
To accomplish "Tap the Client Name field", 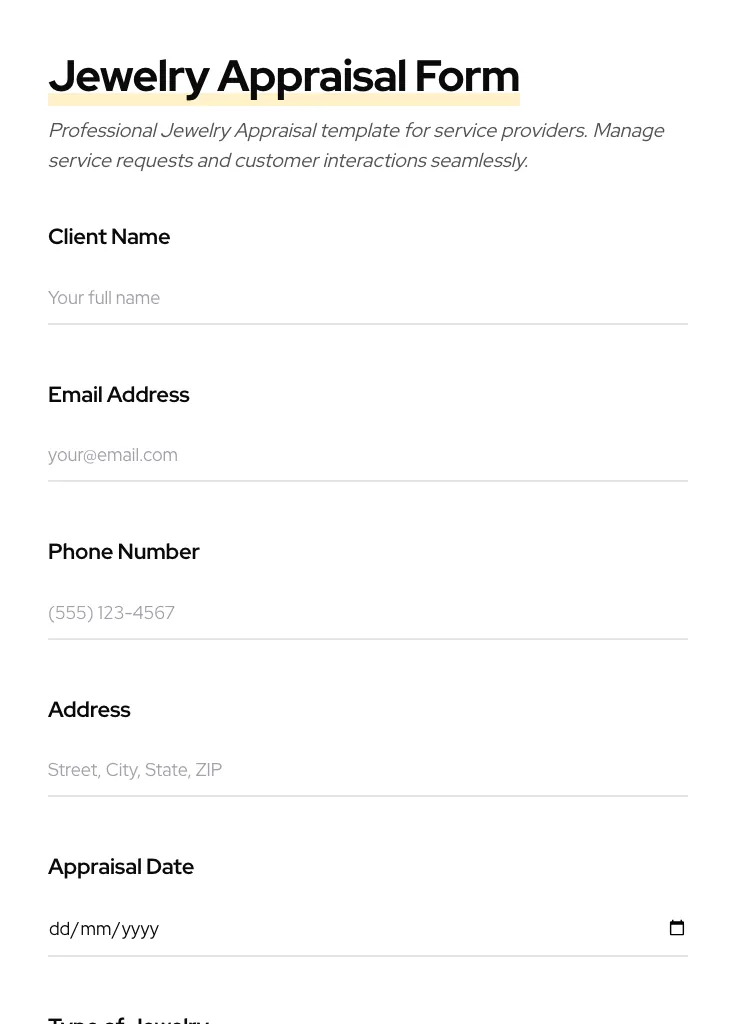I will (367, 298).
